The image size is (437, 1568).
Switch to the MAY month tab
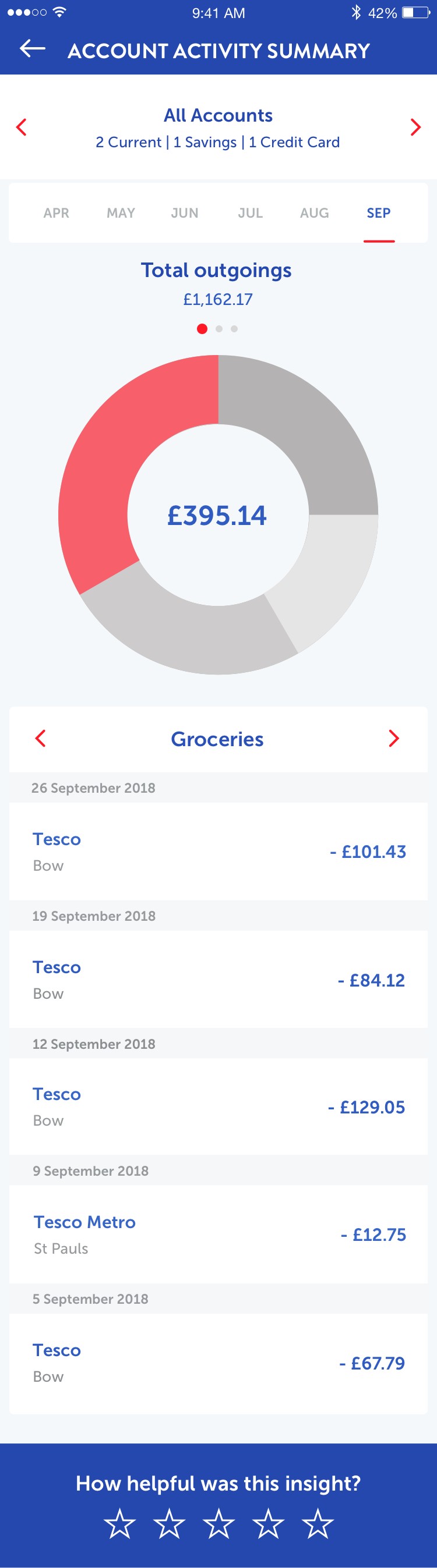click(121, 213)
